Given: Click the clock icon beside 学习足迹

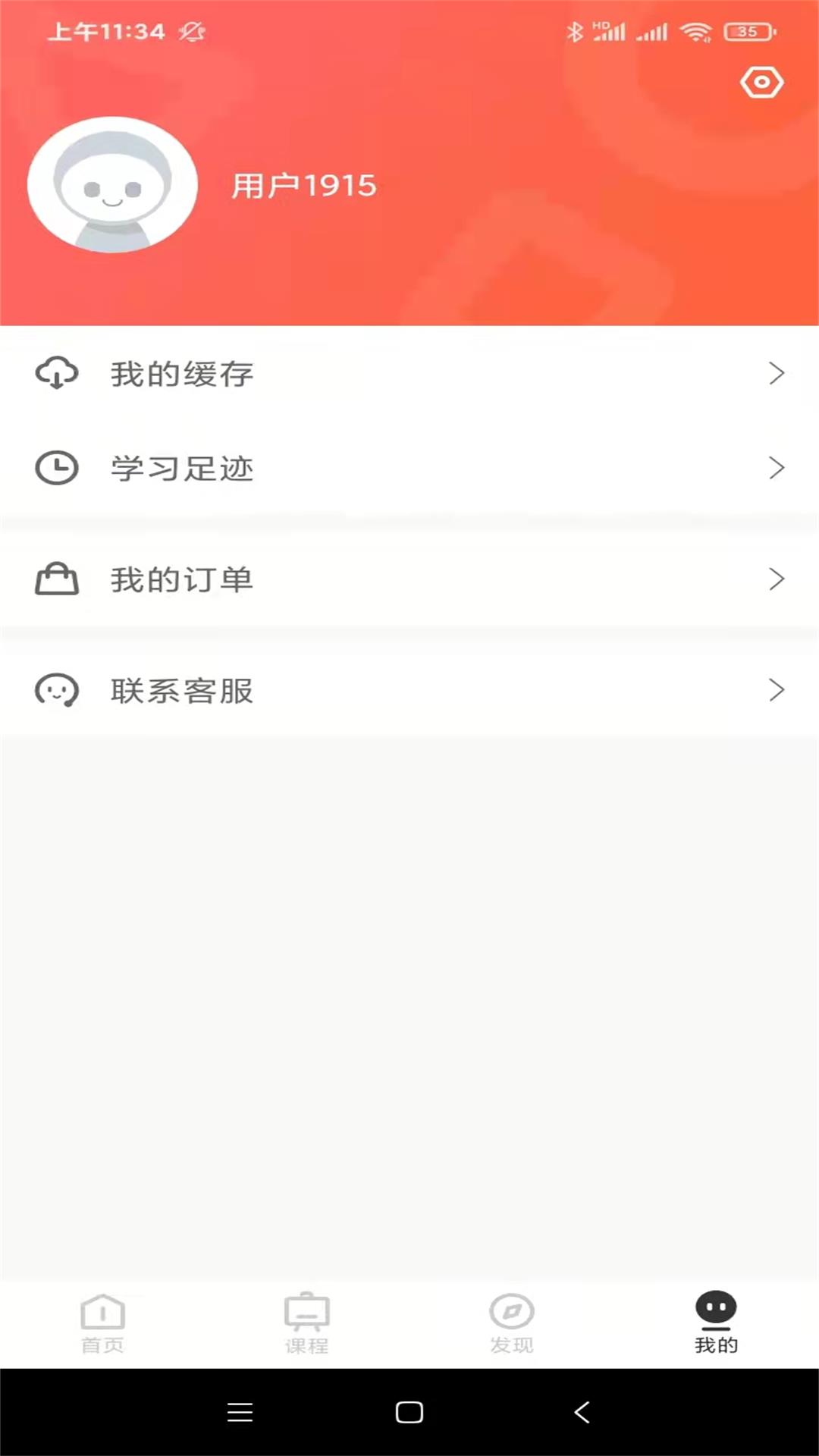Looking at the screenshot, I should [55, 468].
